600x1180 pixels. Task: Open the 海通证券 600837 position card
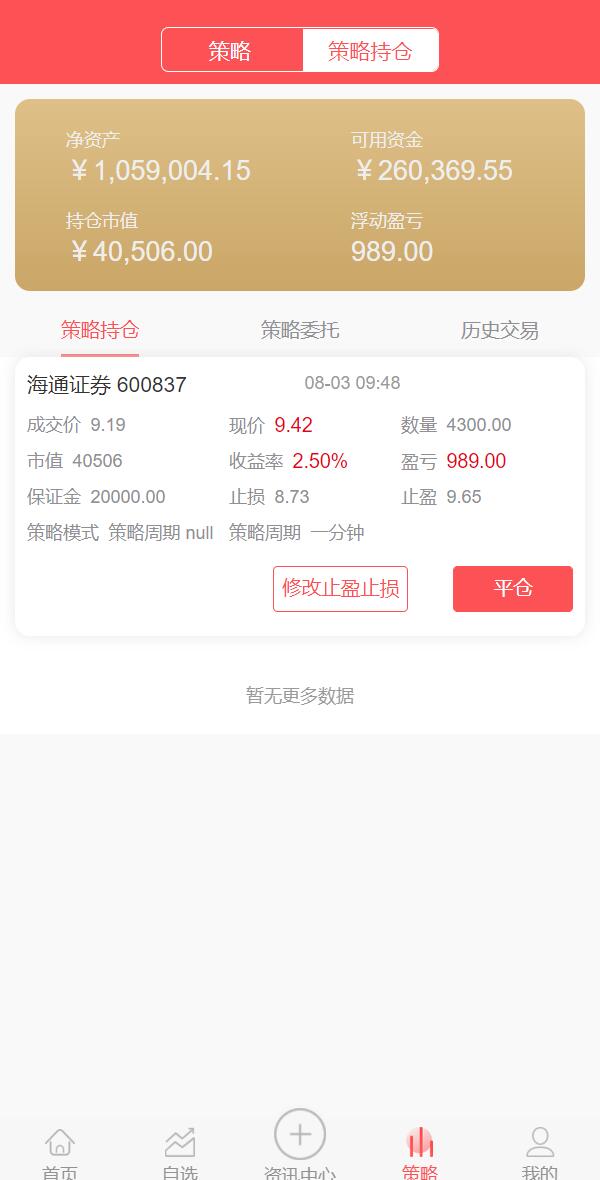107,385
